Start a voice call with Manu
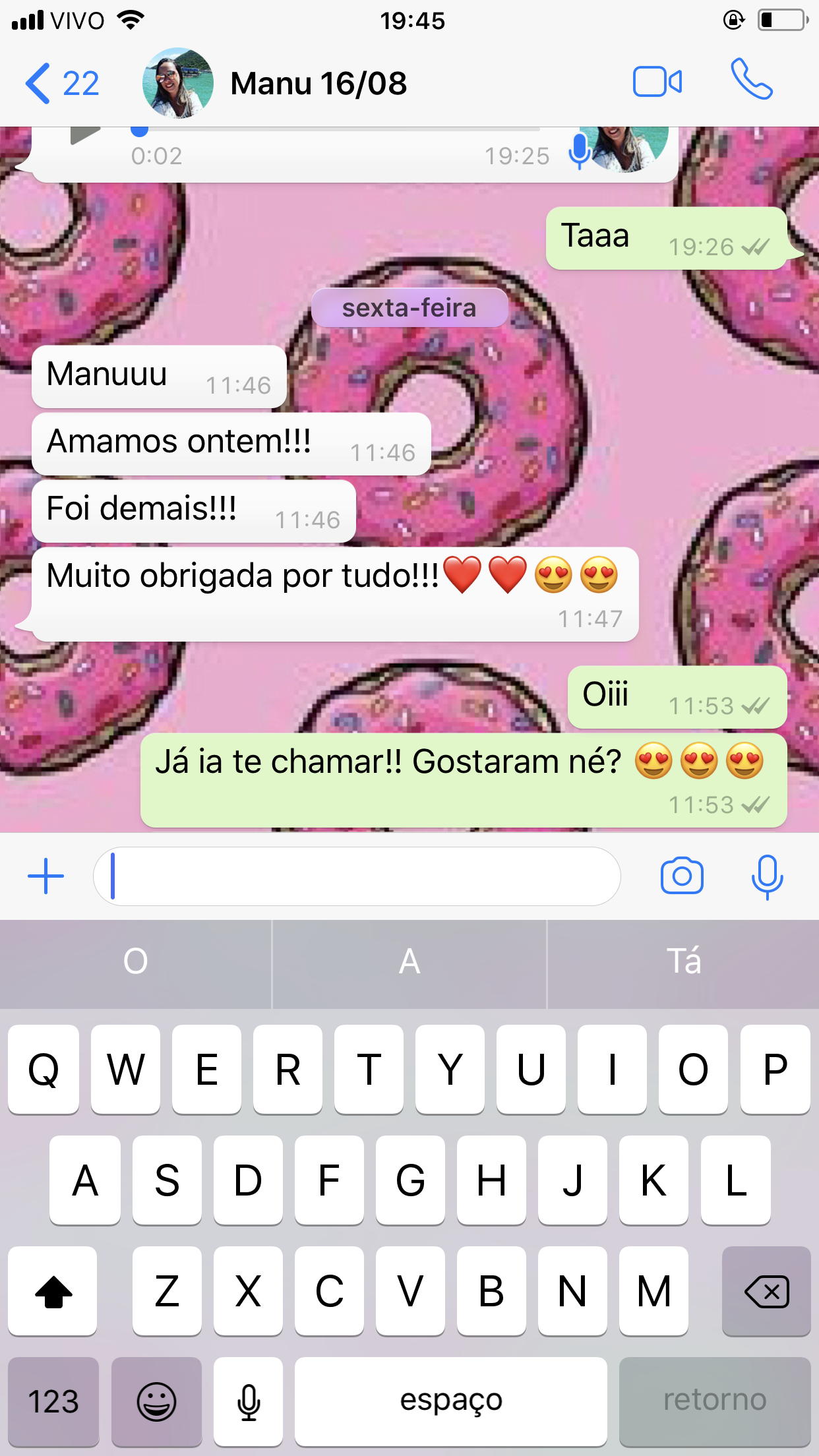 click(753, 82)
